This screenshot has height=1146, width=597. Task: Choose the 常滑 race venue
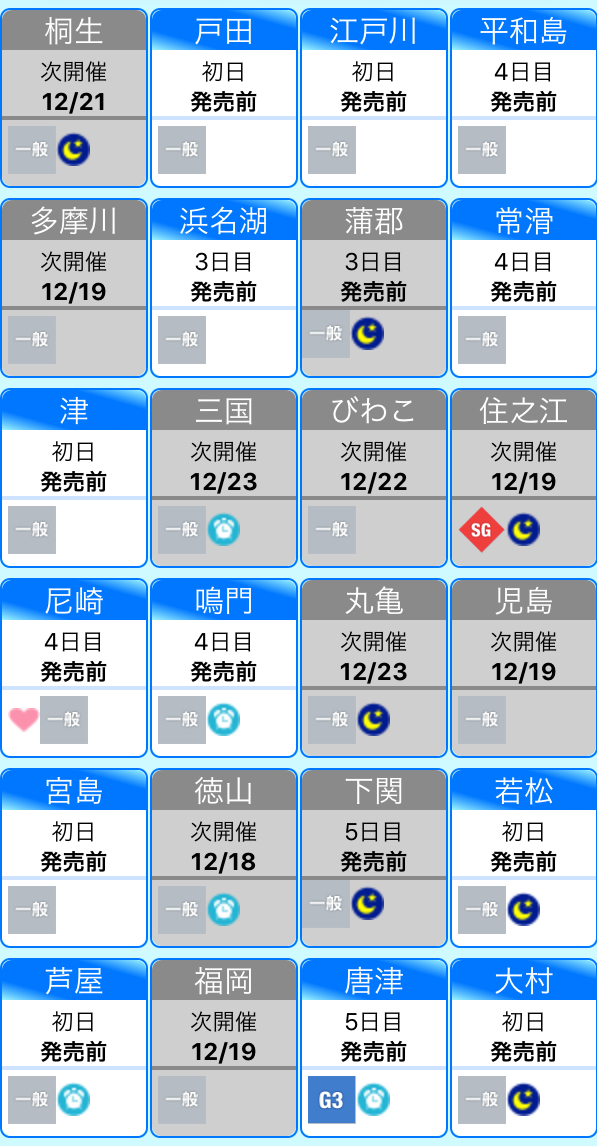pos(523,288)
